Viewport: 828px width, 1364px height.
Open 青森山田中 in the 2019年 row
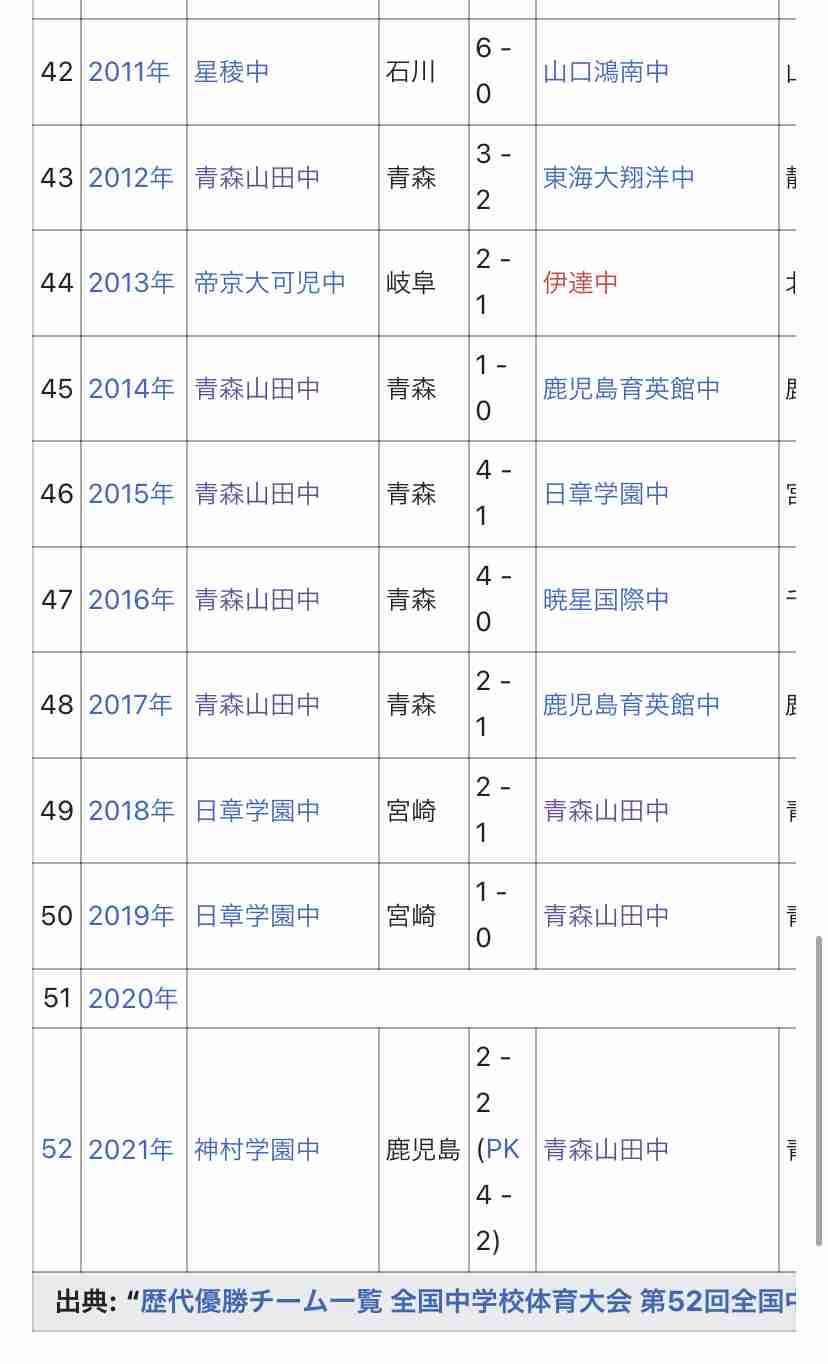(606, 916)
